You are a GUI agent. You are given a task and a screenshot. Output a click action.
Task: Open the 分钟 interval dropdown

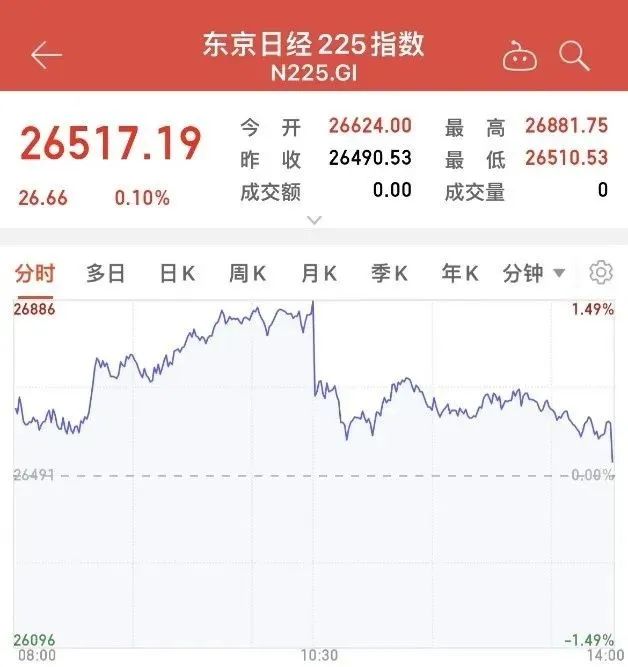coord(534,273)
